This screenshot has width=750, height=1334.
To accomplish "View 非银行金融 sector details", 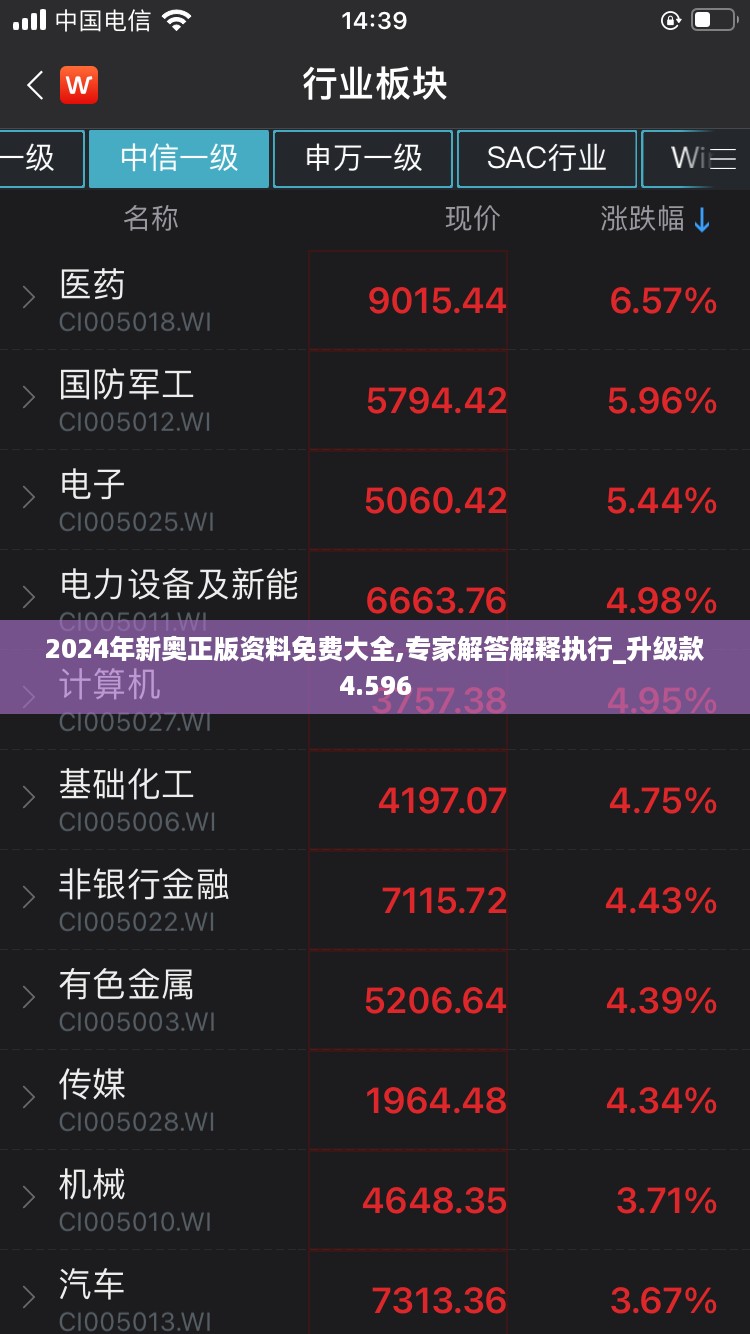I will point(375,899).
